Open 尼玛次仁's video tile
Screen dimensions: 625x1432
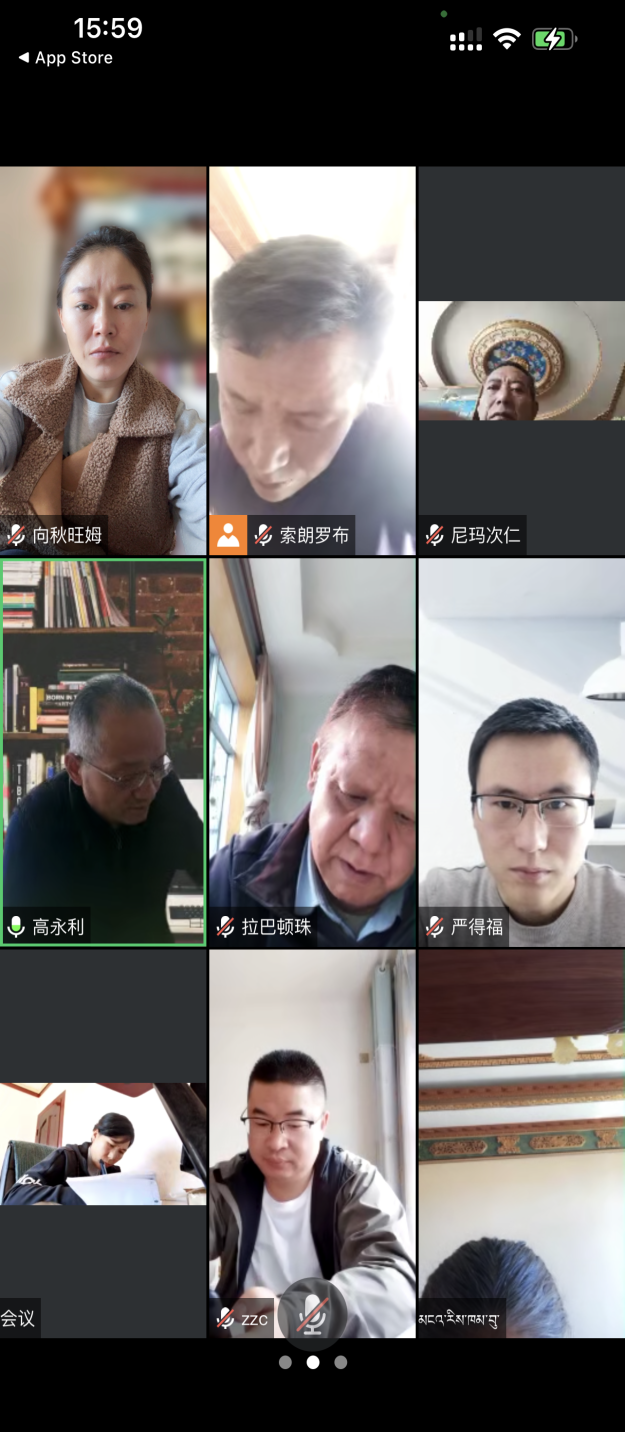pos(521,360)
